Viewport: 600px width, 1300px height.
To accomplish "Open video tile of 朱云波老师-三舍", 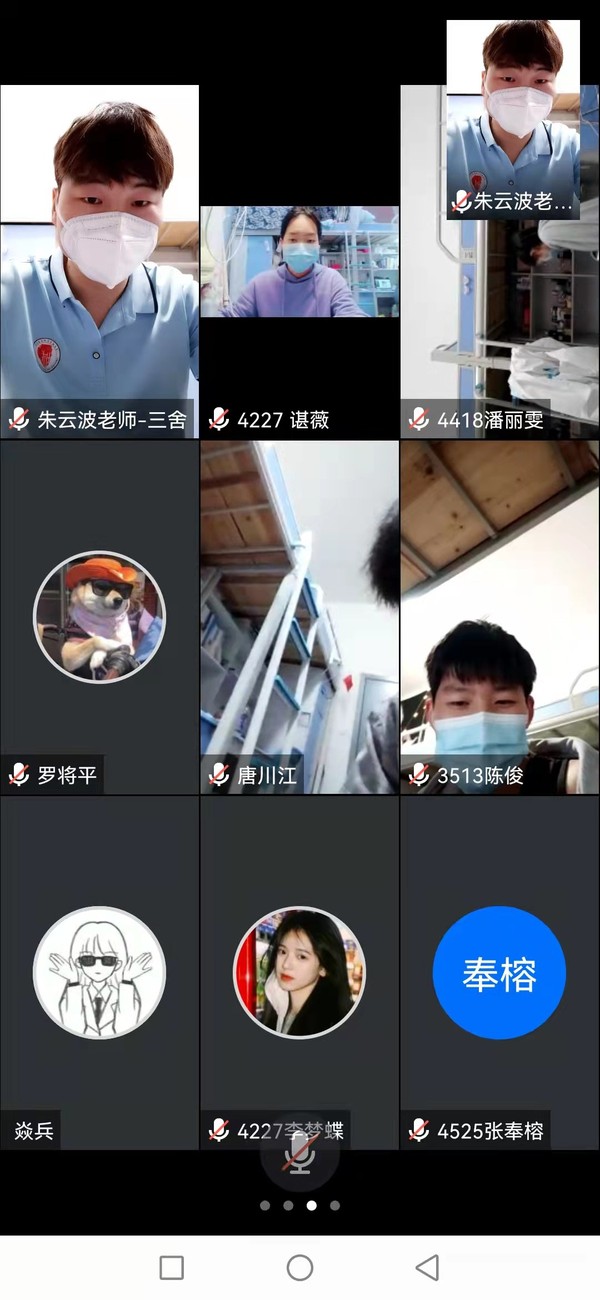I will (99, 260).
